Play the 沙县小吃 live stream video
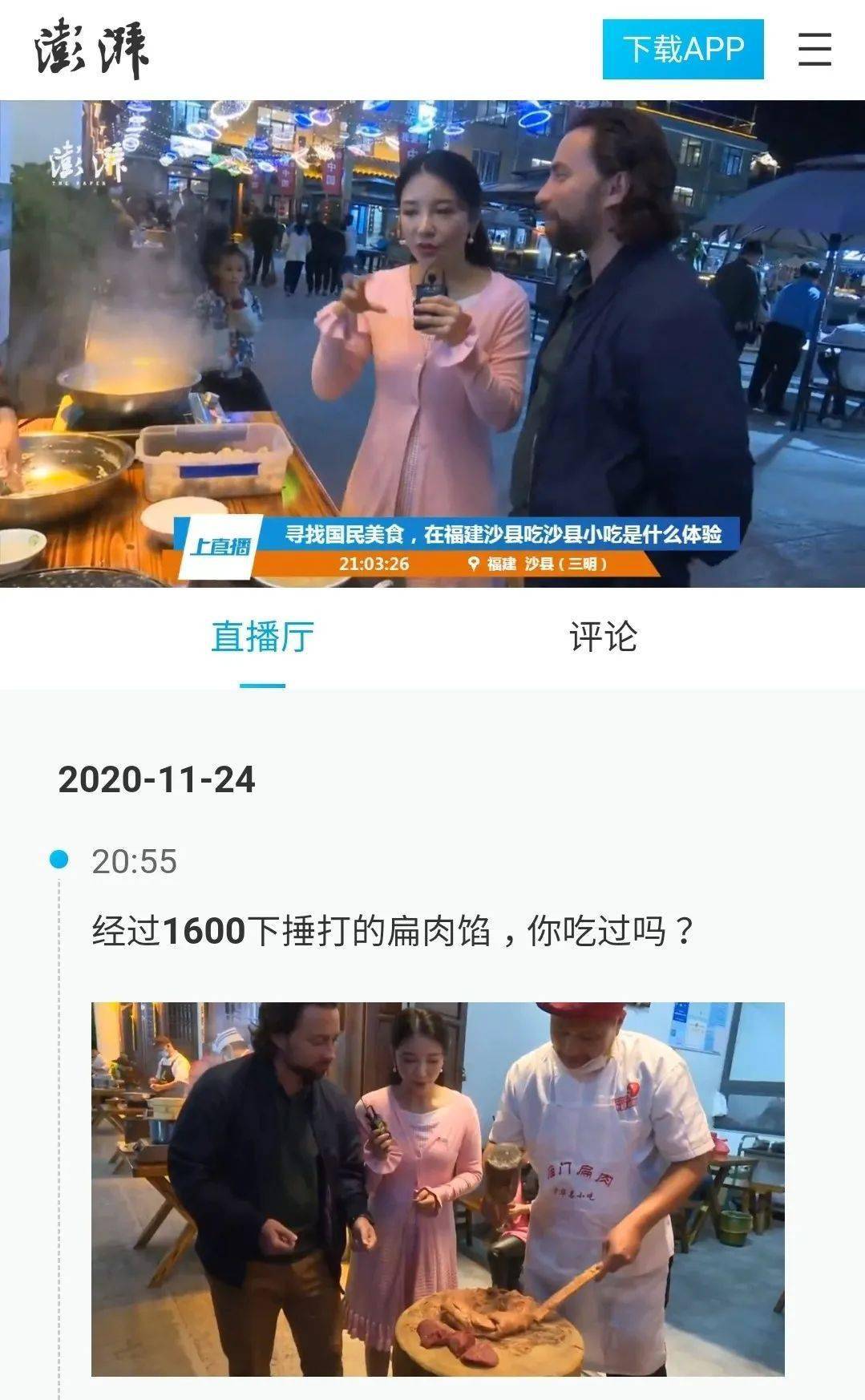 [x=432, y=343]
